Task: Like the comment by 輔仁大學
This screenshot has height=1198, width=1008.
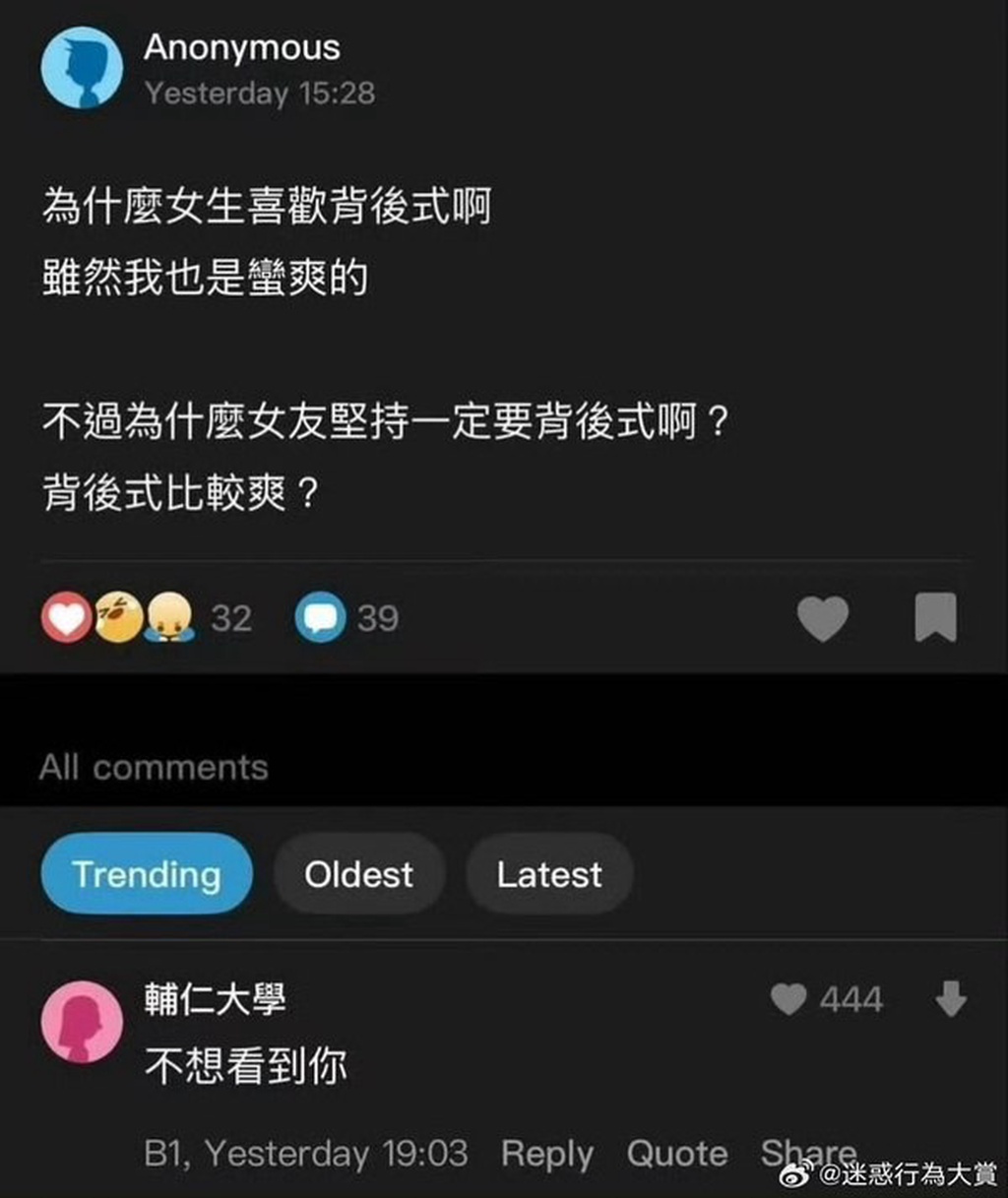Action: click(x=788, y=999)
